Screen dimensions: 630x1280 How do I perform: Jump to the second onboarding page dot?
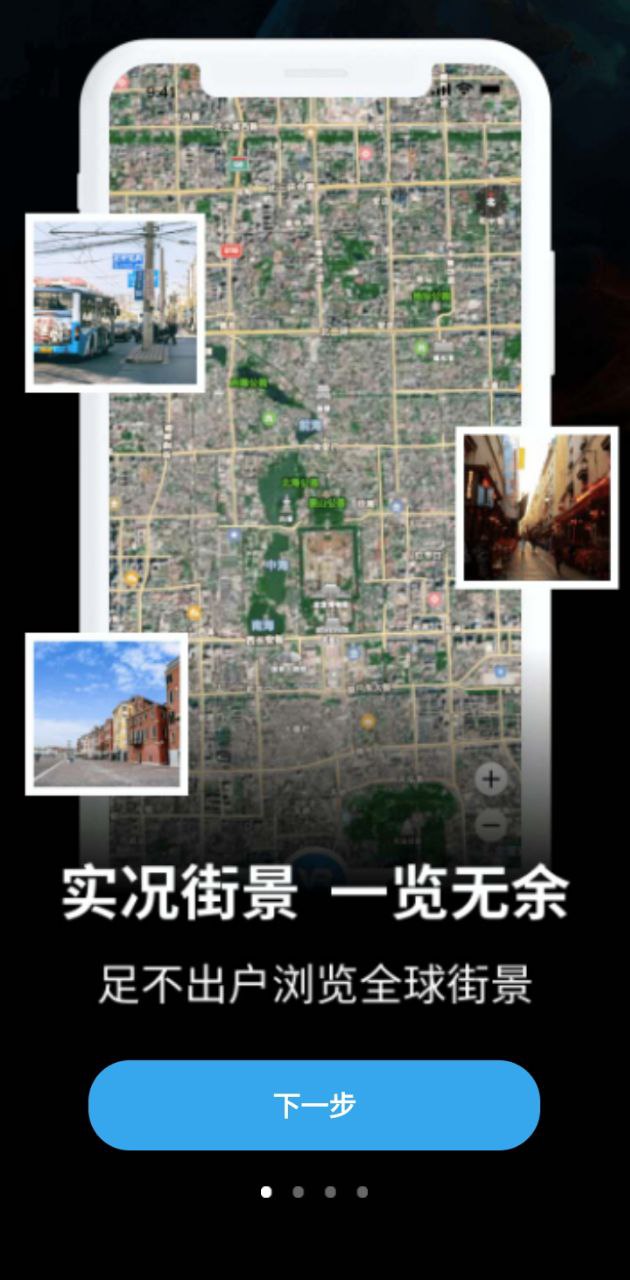[298, 1192]
